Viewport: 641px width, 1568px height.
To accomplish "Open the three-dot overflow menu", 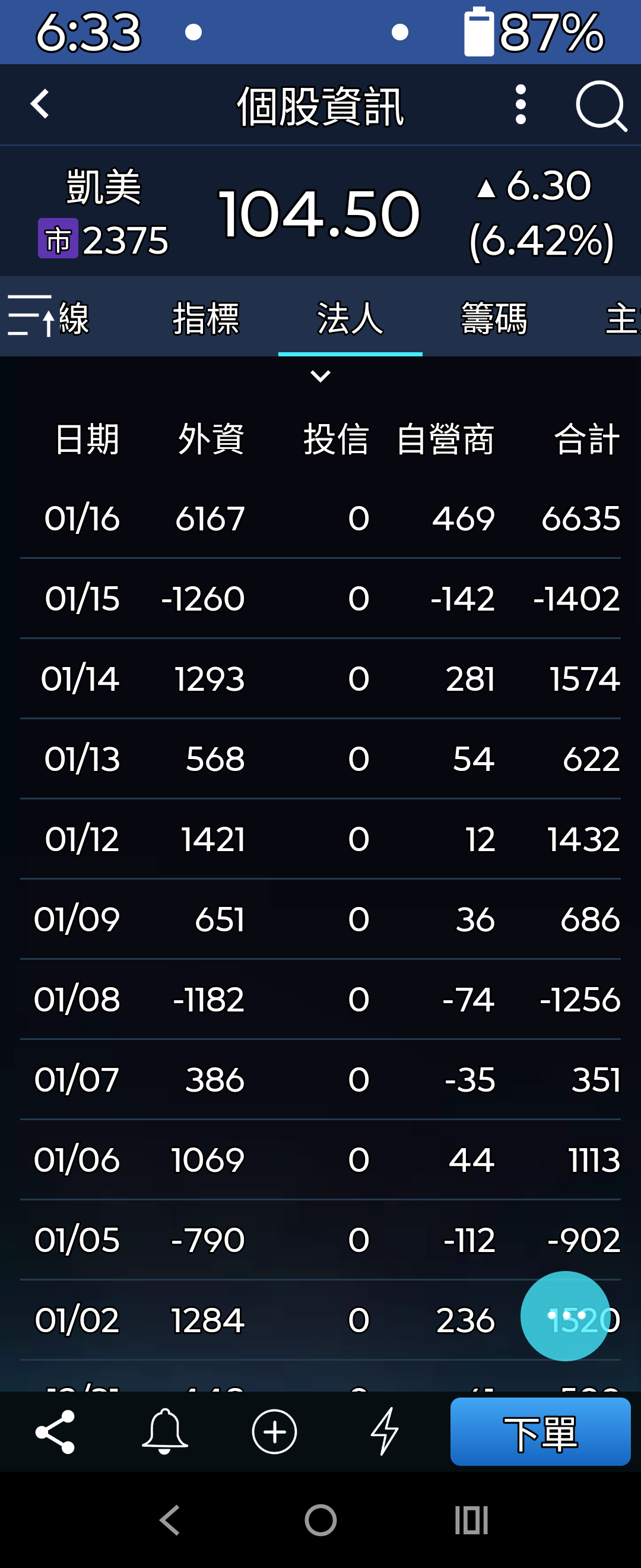I will coord(520,105).
